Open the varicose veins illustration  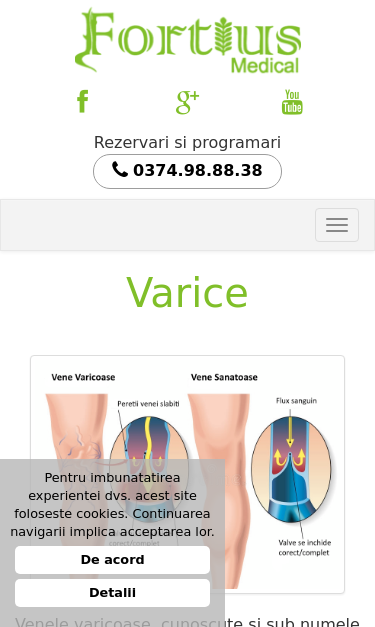point(188,474)
